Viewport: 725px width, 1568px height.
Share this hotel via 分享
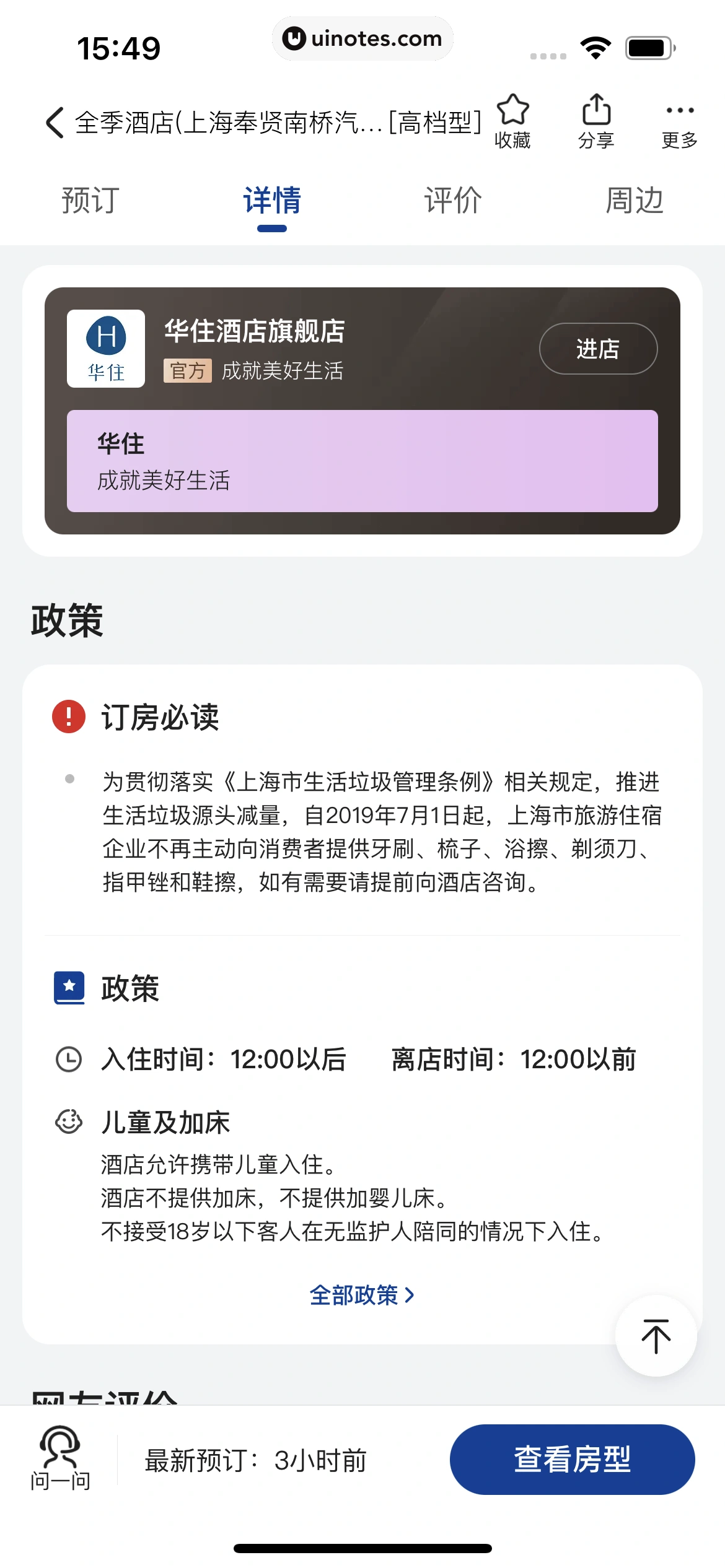click(x=596, y=121)
